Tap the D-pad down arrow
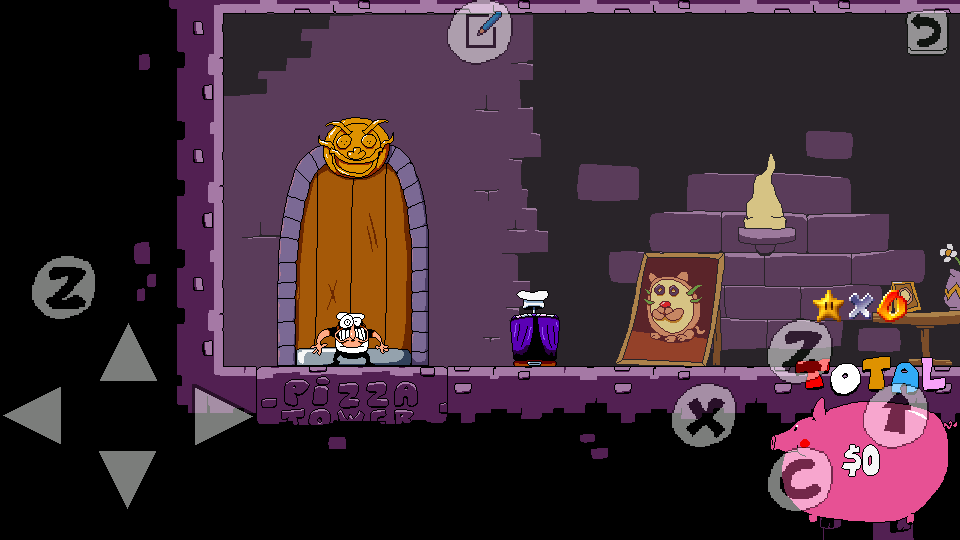The height and width of the screenshot is (540, 960). pyautogui.click(x=128, y=477)
